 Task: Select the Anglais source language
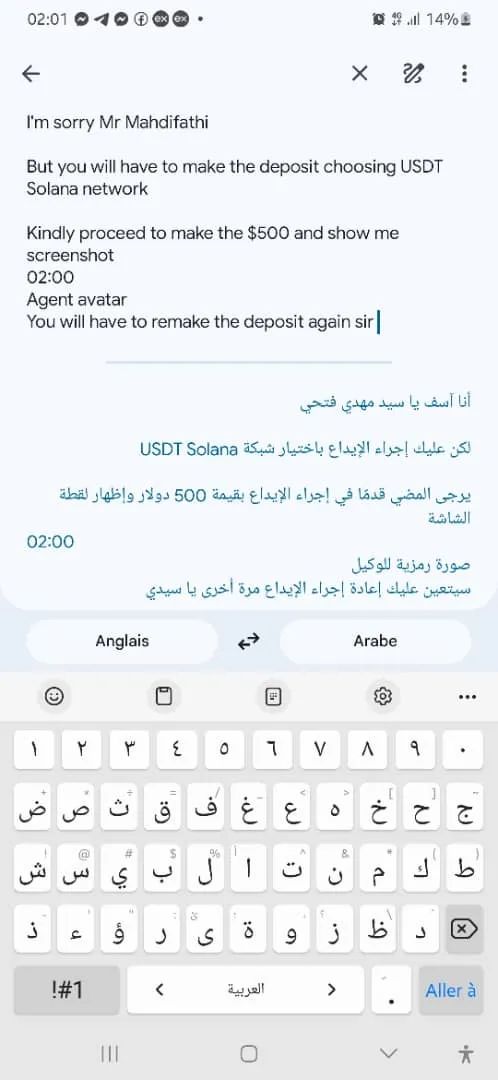point(122,641)
